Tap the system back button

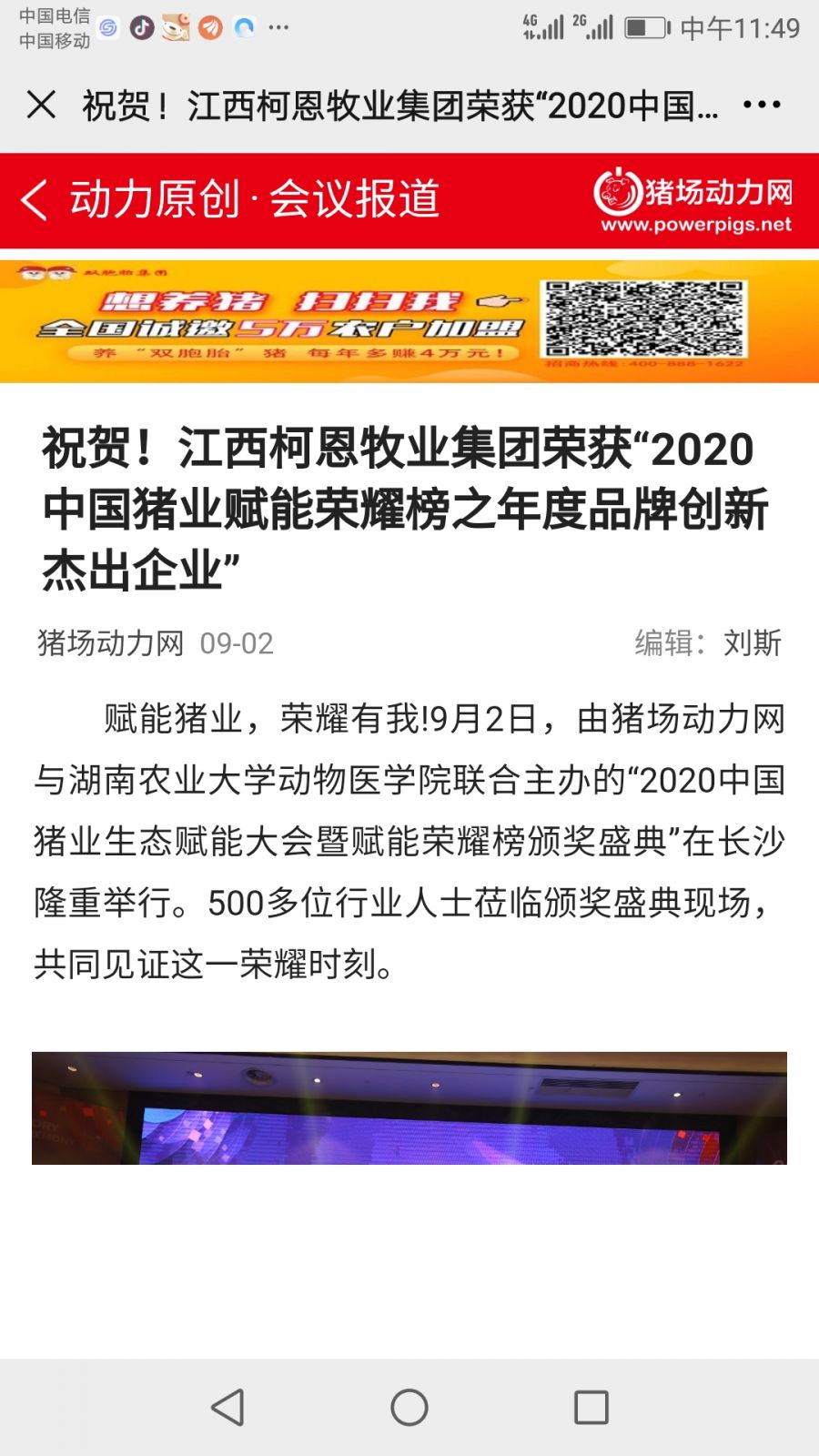click(x=227, y=1407)
